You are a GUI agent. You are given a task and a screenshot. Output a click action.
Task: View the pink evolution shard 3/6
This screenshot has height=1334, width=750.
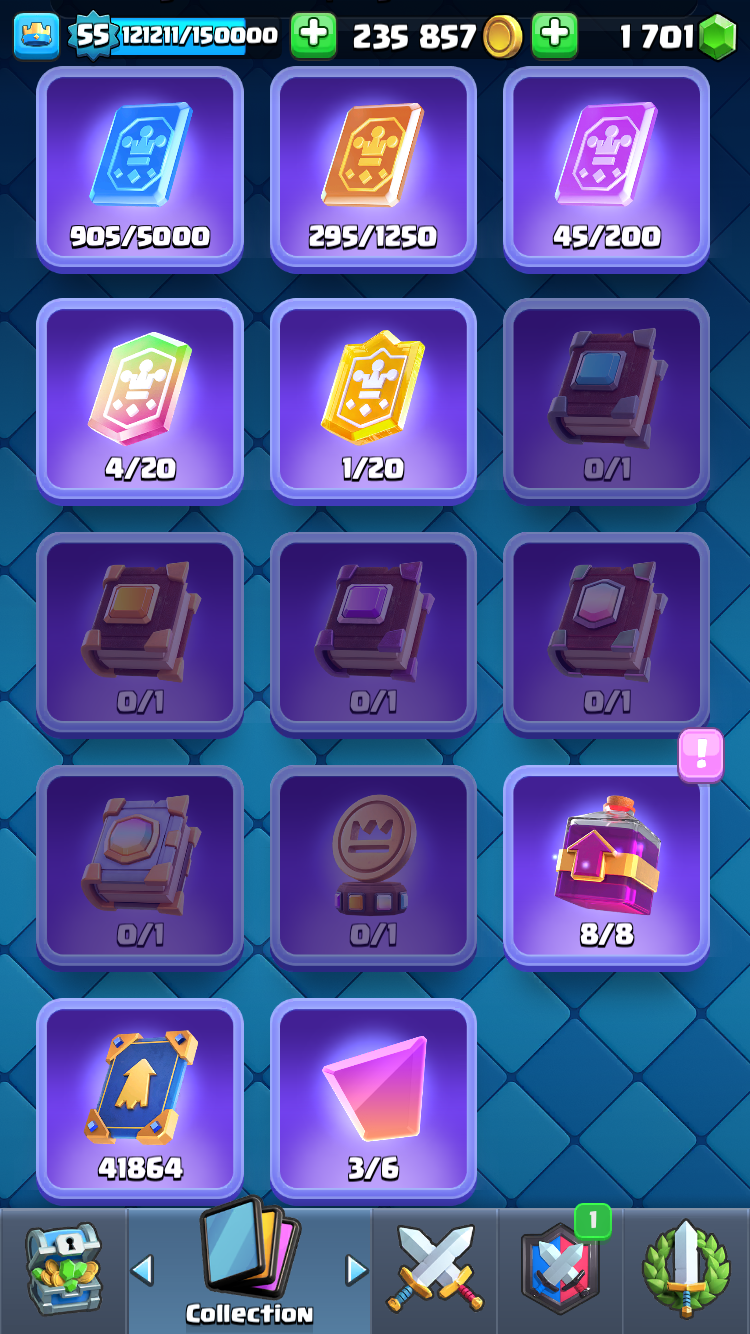pos(373,1100)
